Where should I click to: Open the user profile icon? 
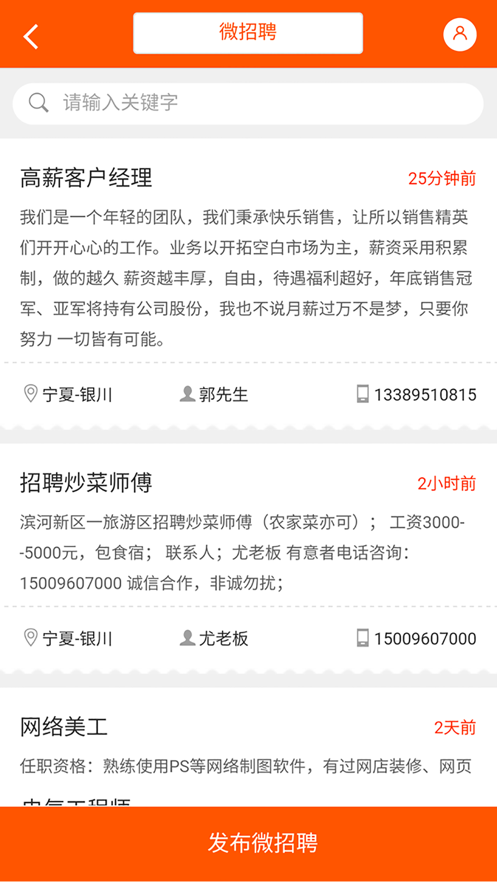460,34
